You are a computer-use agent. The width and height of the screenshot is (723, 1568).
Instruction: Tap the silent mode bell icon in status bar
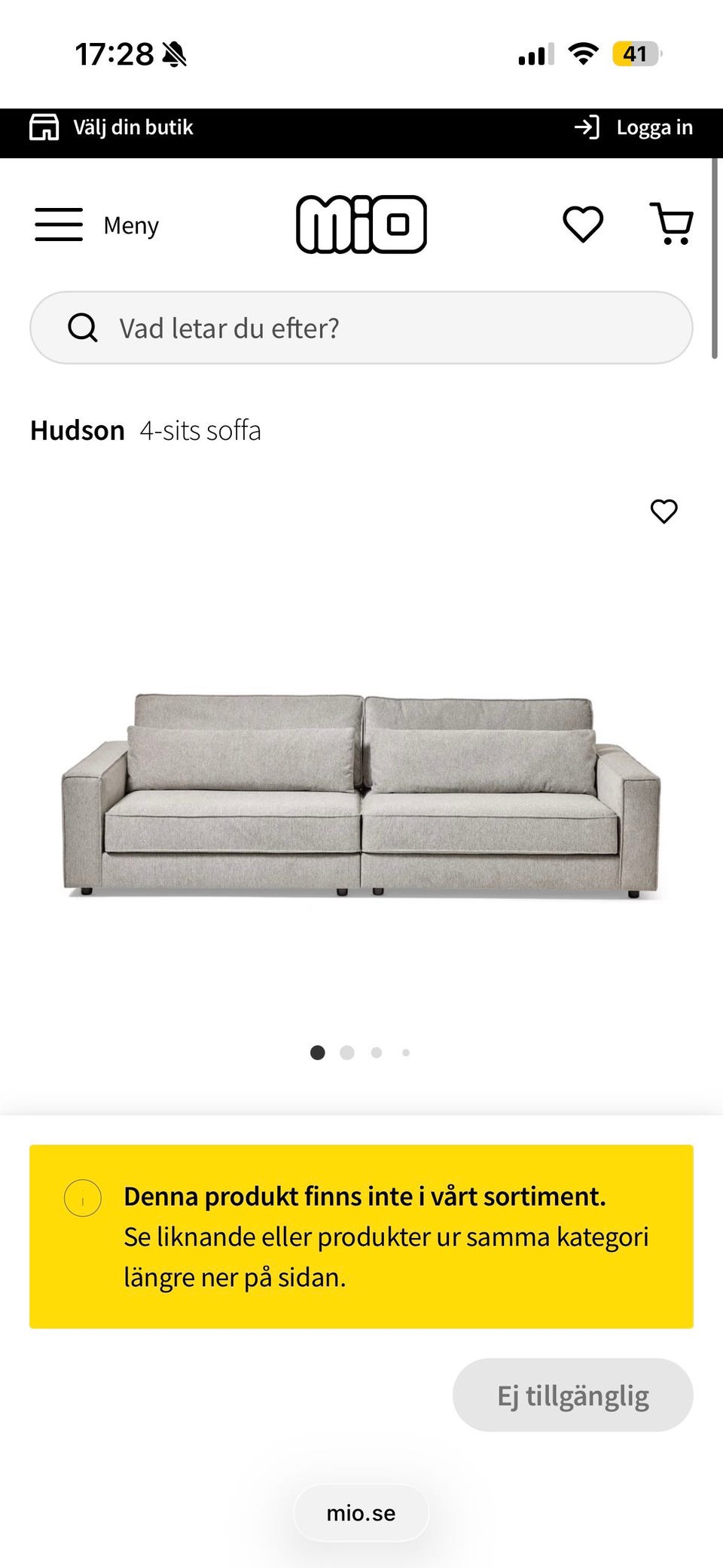(x=174, y=54)
